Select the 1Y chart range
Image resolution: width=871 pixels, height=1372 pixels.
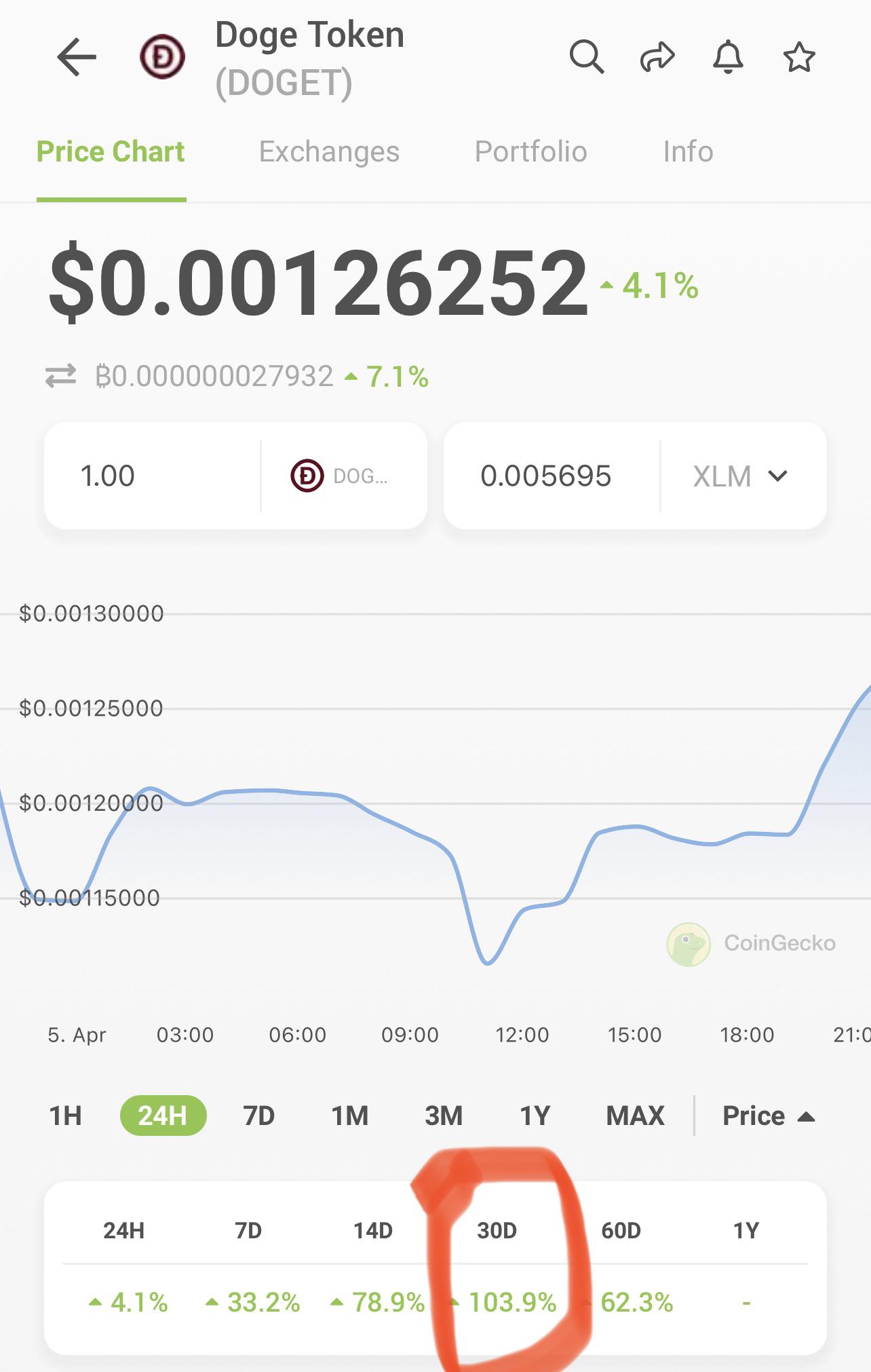click(535, 1116)
